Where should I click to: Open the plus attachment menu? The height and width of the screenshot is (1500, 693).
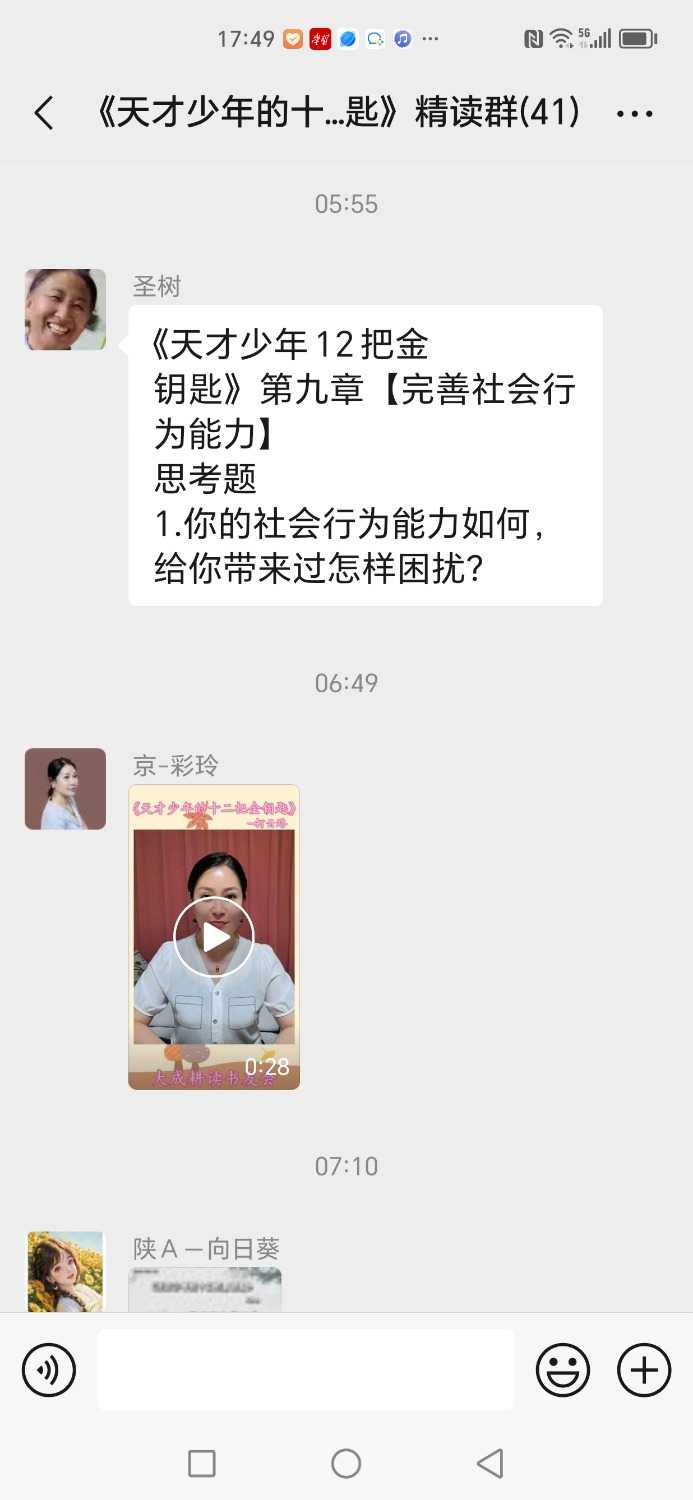click(x=644, y=1370)
